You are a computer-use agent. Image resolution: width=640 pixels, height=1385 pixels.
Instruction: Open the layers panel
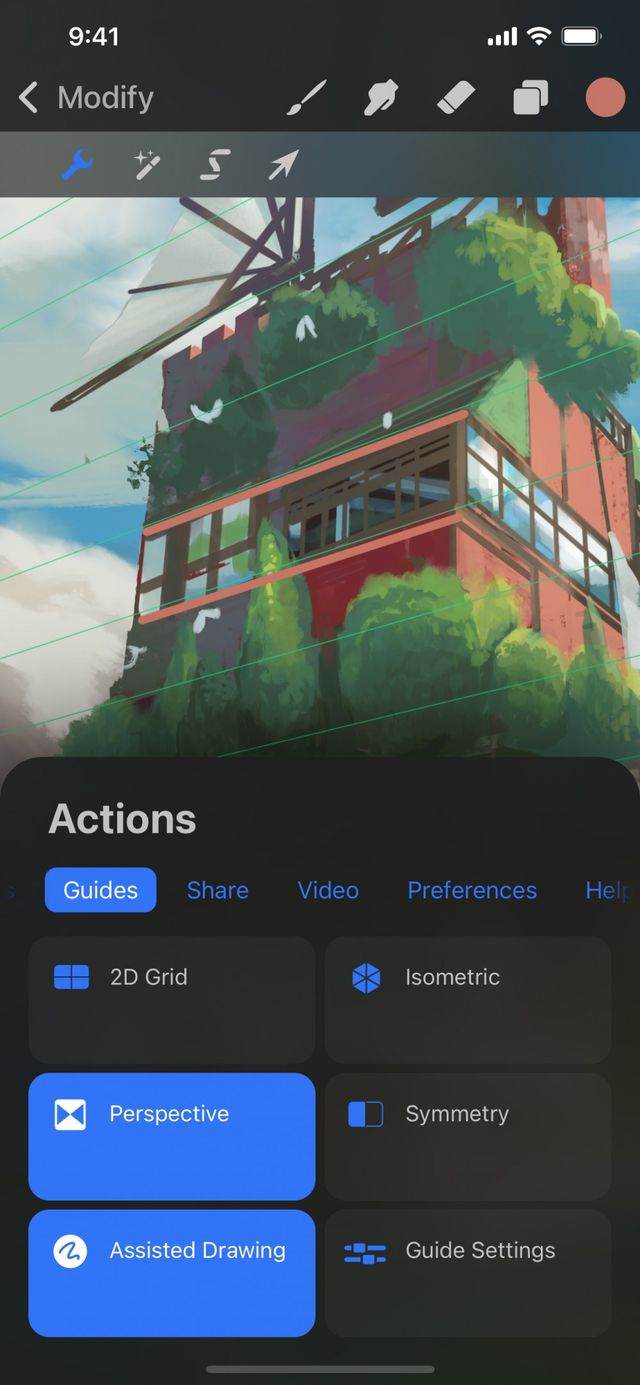(530, 98)
